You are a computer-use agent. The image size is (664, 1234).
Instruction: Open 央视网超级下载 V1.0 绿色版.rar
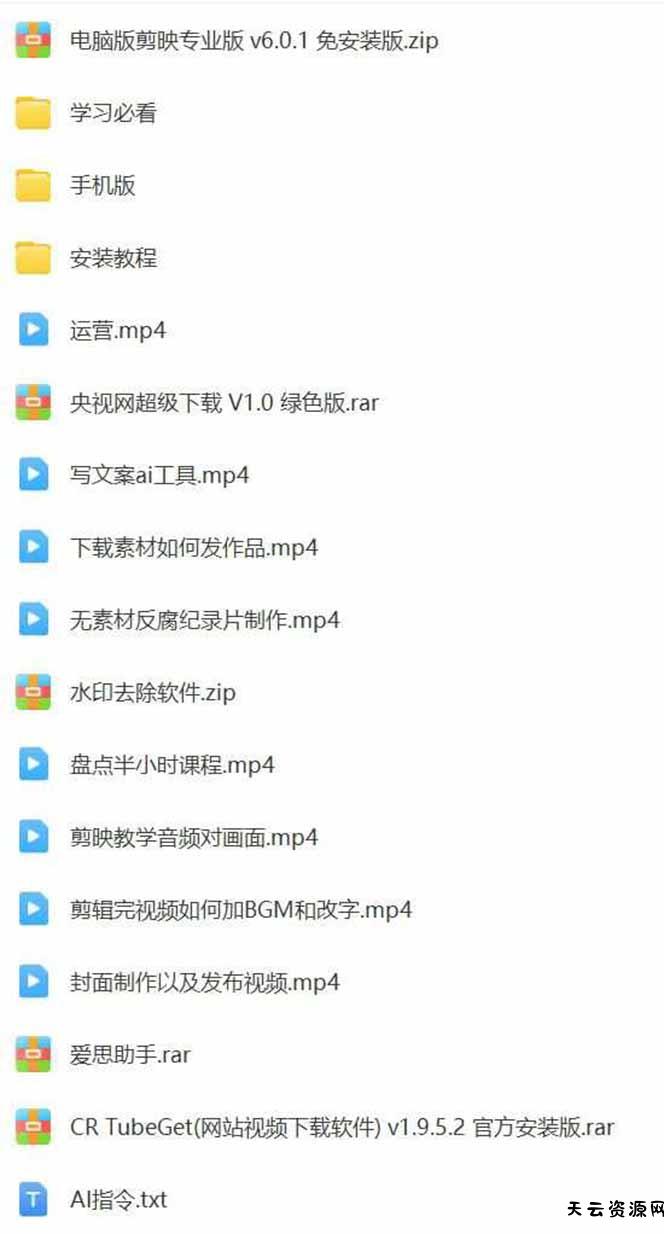tap(224, 403)
